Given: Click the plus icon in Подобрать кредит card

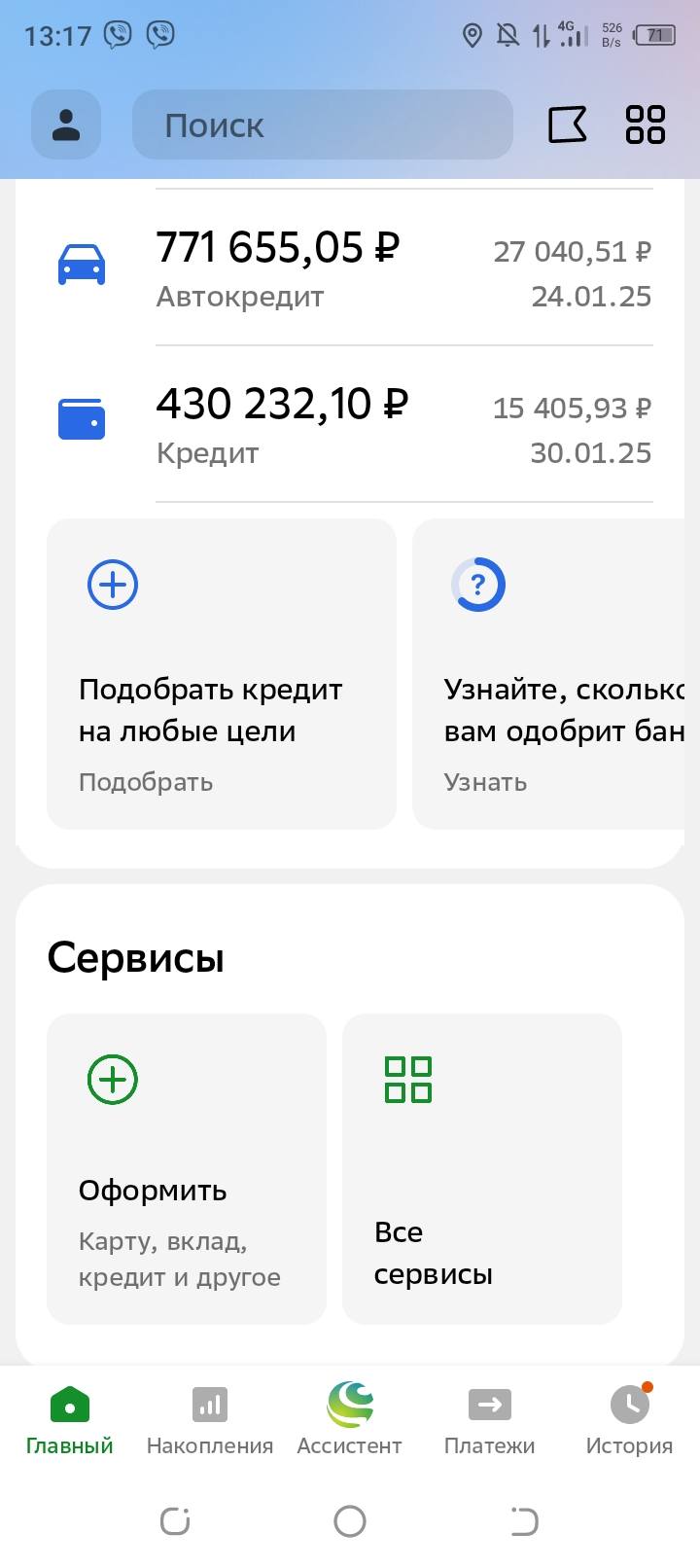Looking at the screenshot, I should click(x=112, y=585).
